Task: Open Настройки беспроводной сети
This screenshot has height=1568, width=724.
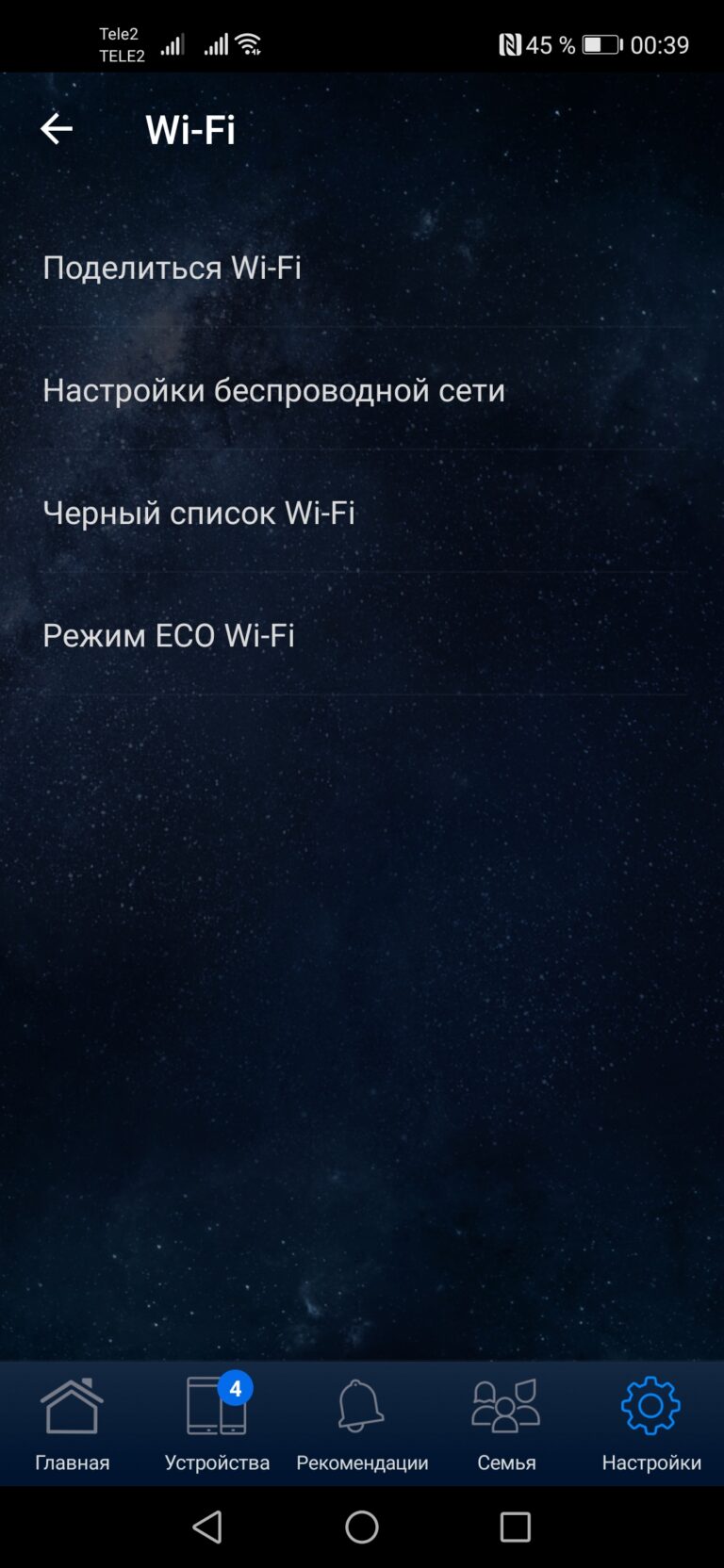Action: 362,390
